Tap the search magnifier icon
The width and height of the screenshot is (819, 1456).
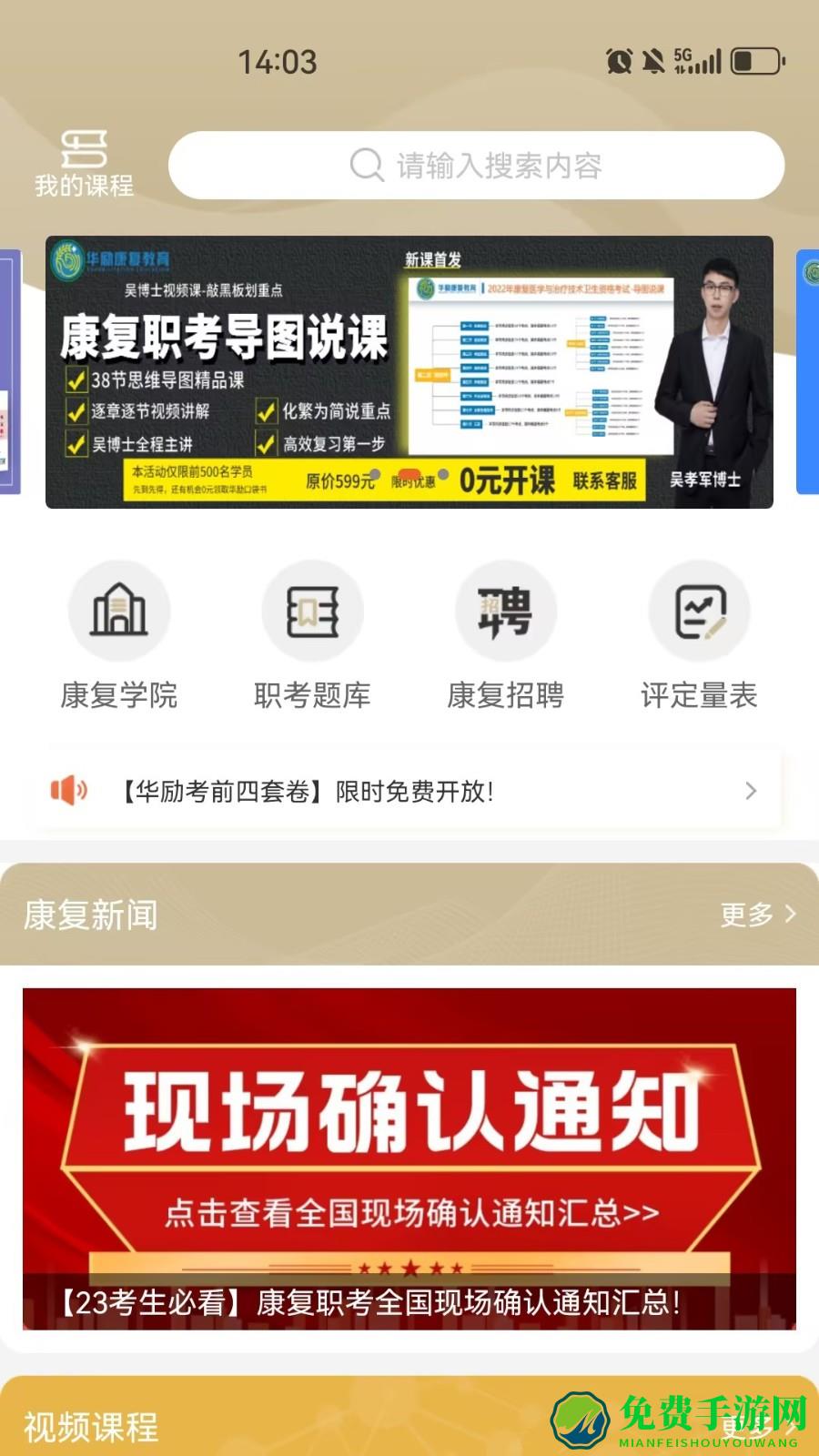pyautogui.click(x=367, y=164)
